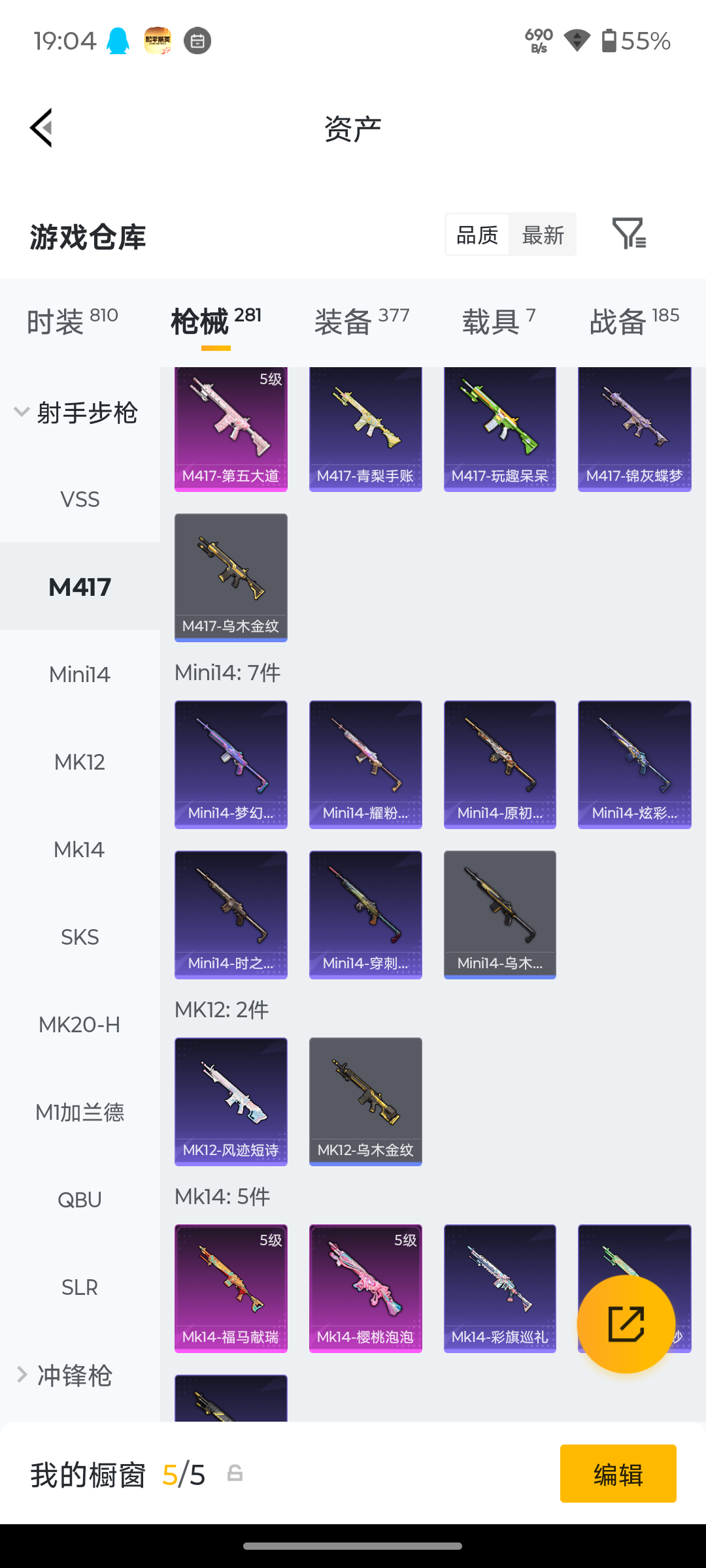Screen dimensions: 706x1568
Task: Select QBU in the side list
Action: (x=80, y=1200)
